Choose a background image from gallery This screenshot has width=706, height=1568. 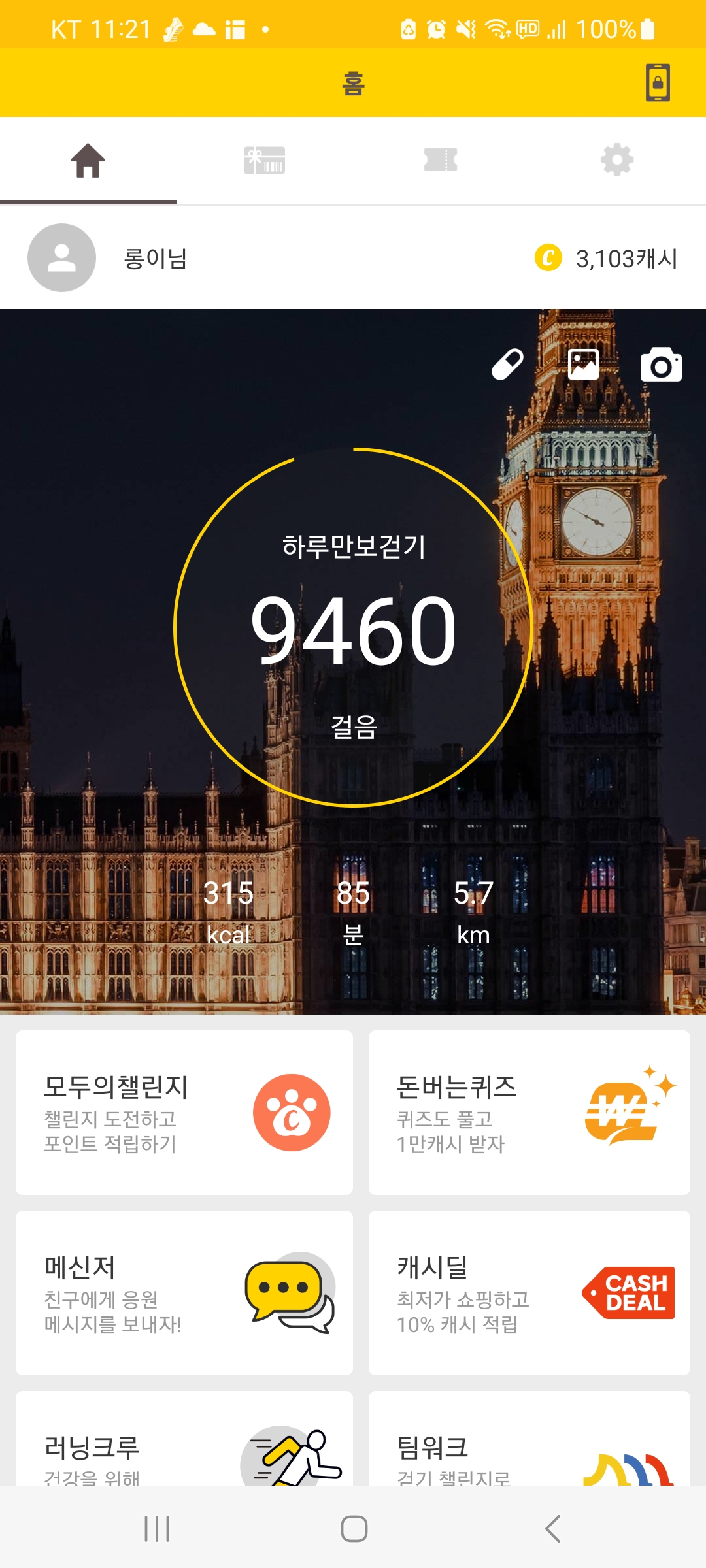[584, 365]
